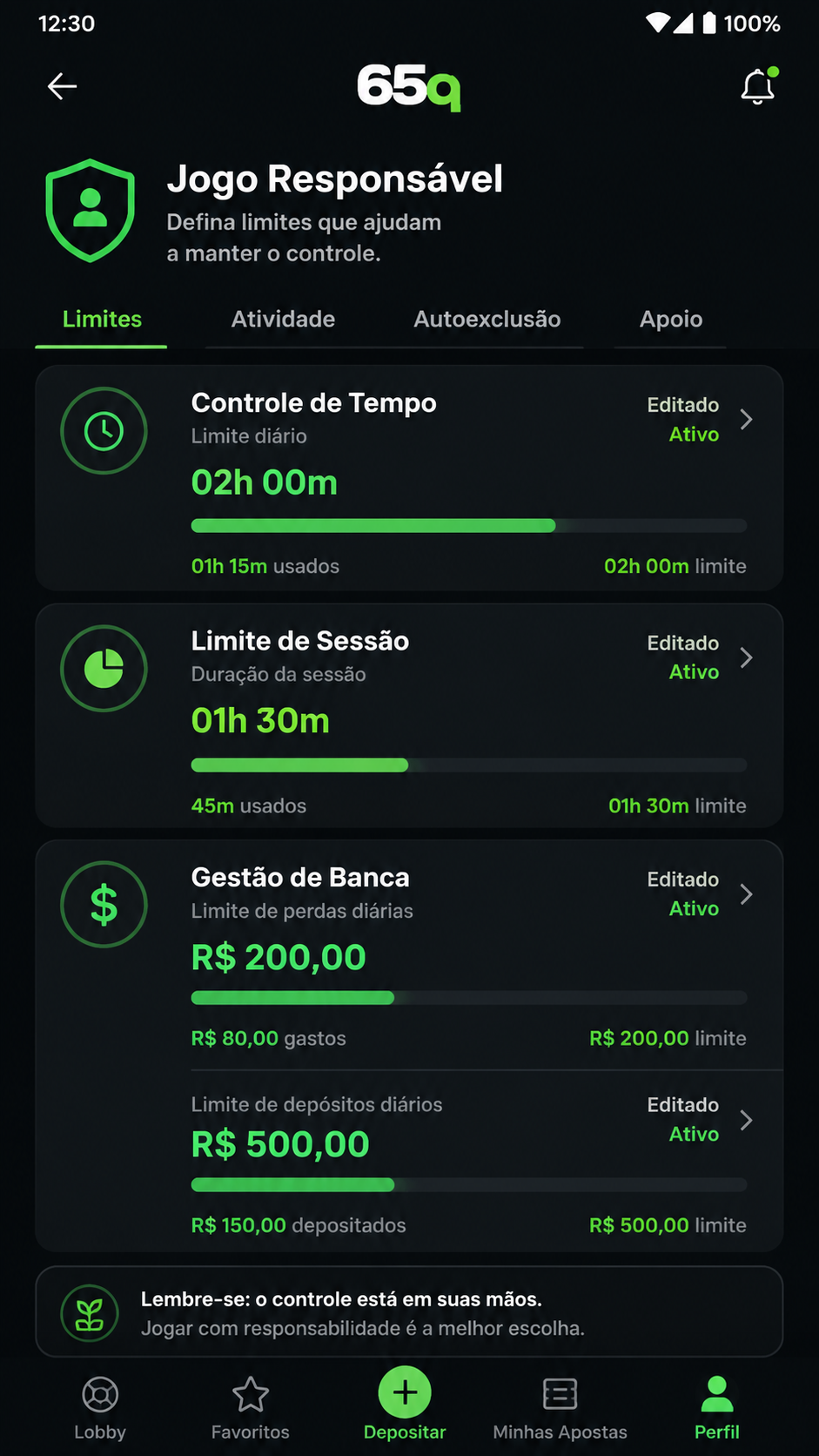Open the Apoio tab
The image size is (819, 1456).
pos(670,320)
